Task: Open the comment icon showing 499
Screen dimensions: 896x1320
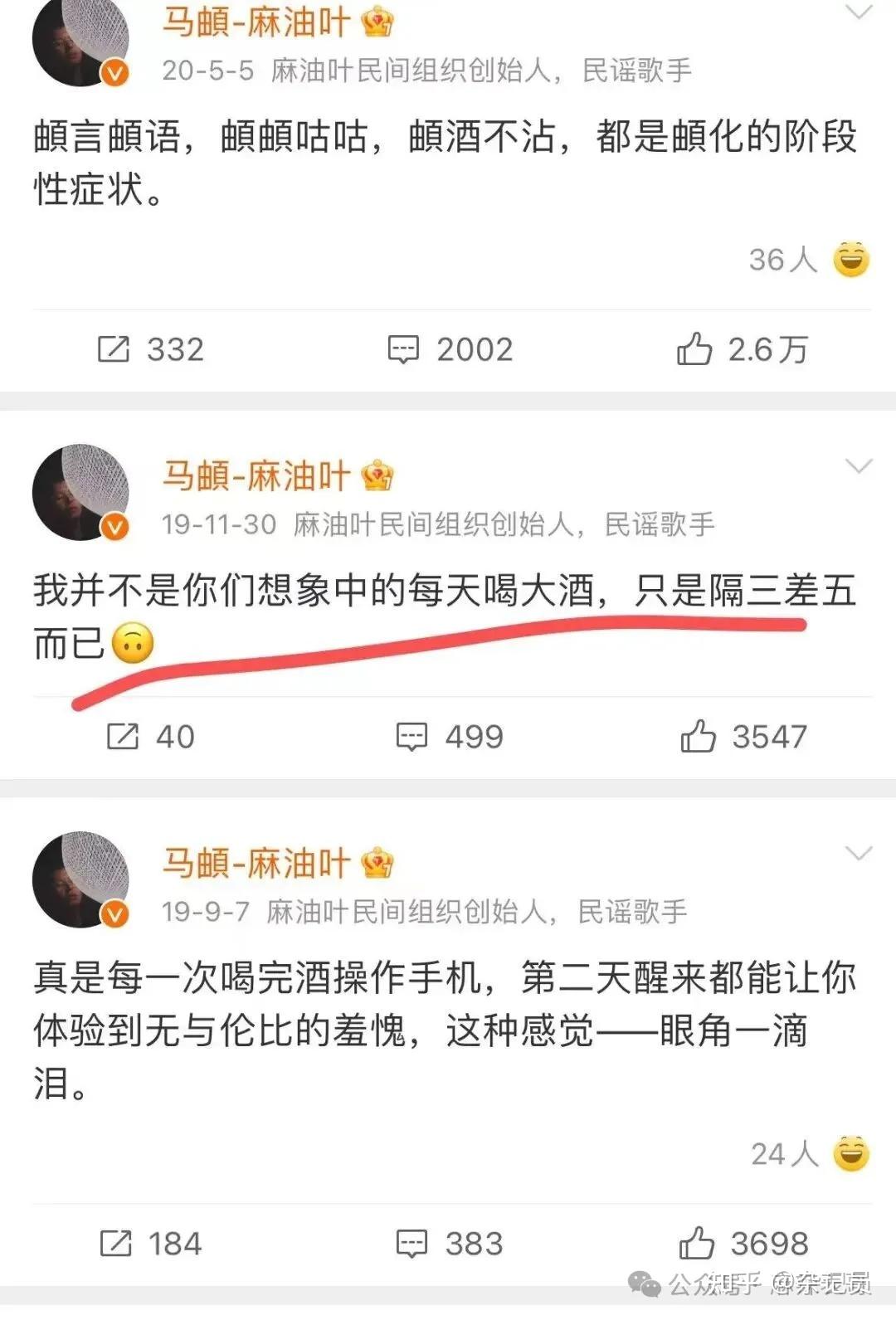Action: (411, 735)
